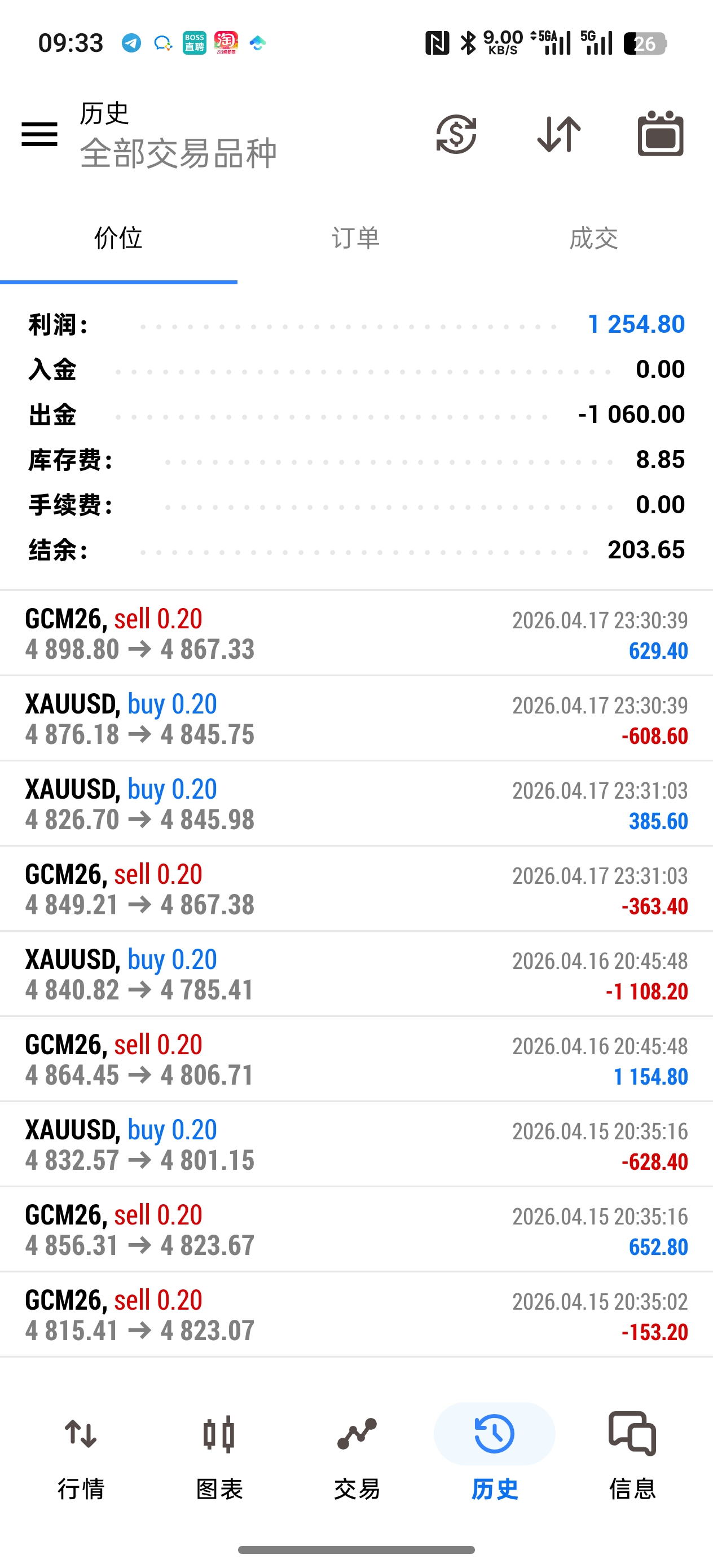Viewport: 713px width, 1568px height.
Task: Go to the 行情 quotes tab
Action: point(81,1455)
